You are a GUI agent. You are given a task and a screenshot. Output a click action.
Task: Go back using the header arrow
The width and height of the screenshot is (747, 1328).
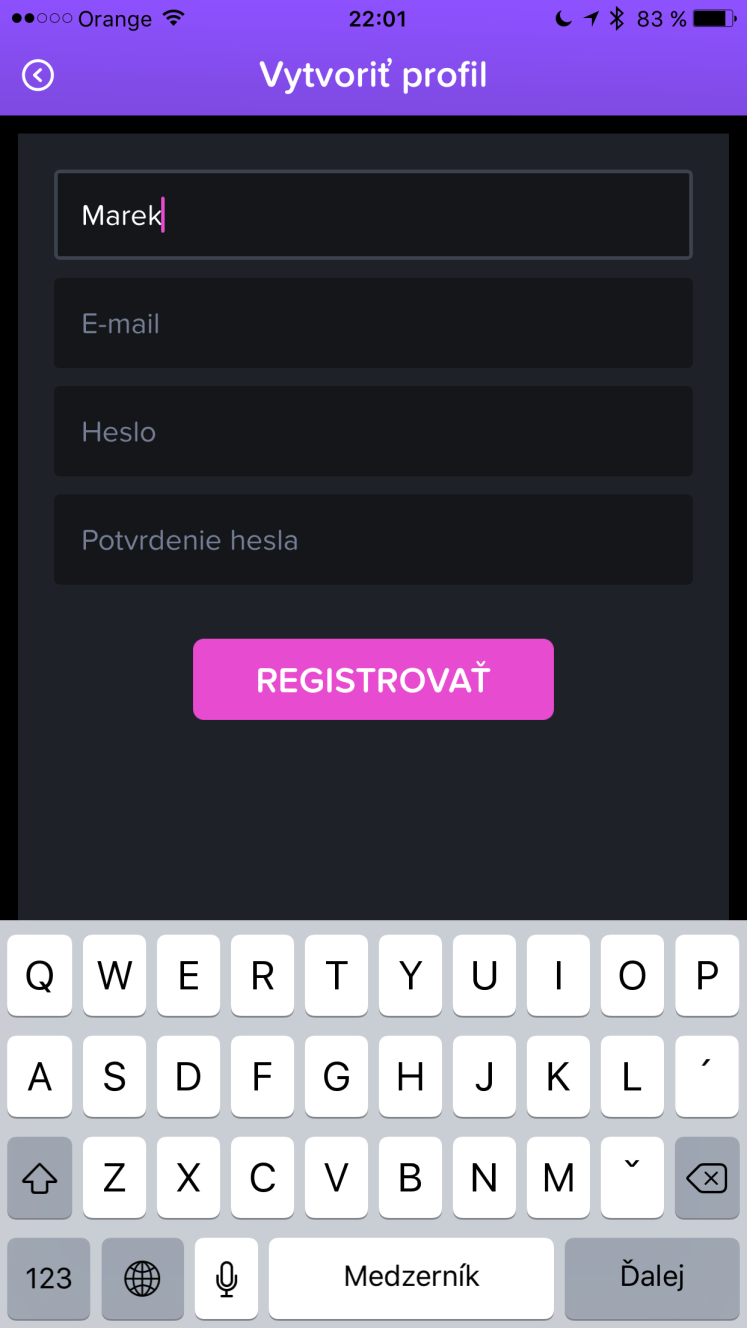[38, 75]
